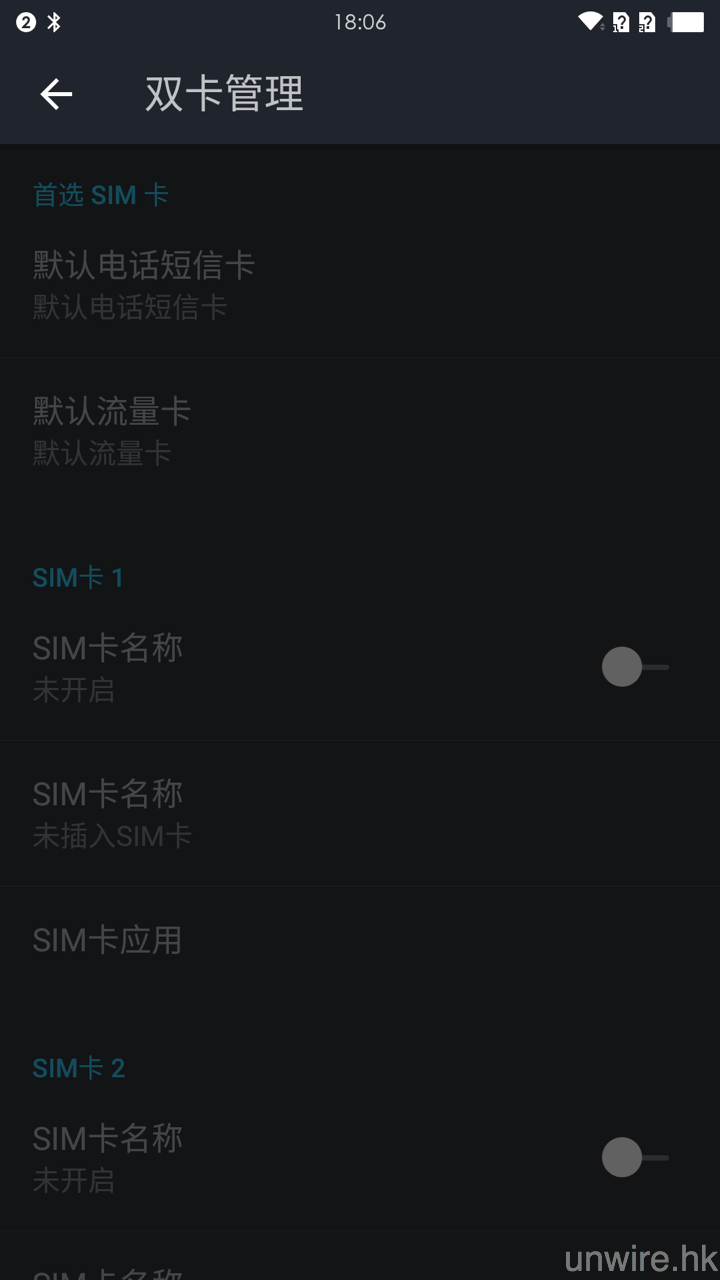Turn on the SIM卡 2 switch
The image size is (720, 1280).
pos(634,1158)
